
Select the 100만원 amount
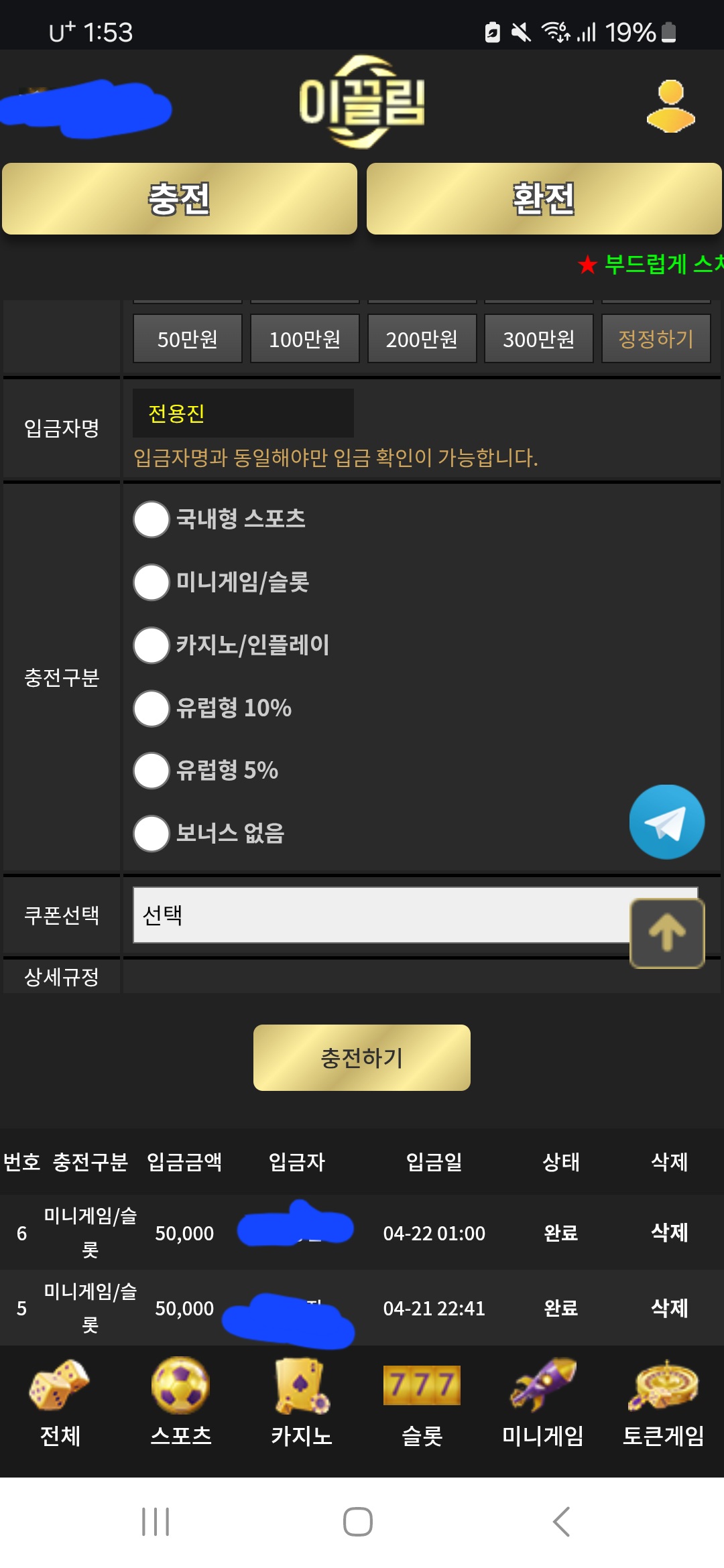pos(305,339)
